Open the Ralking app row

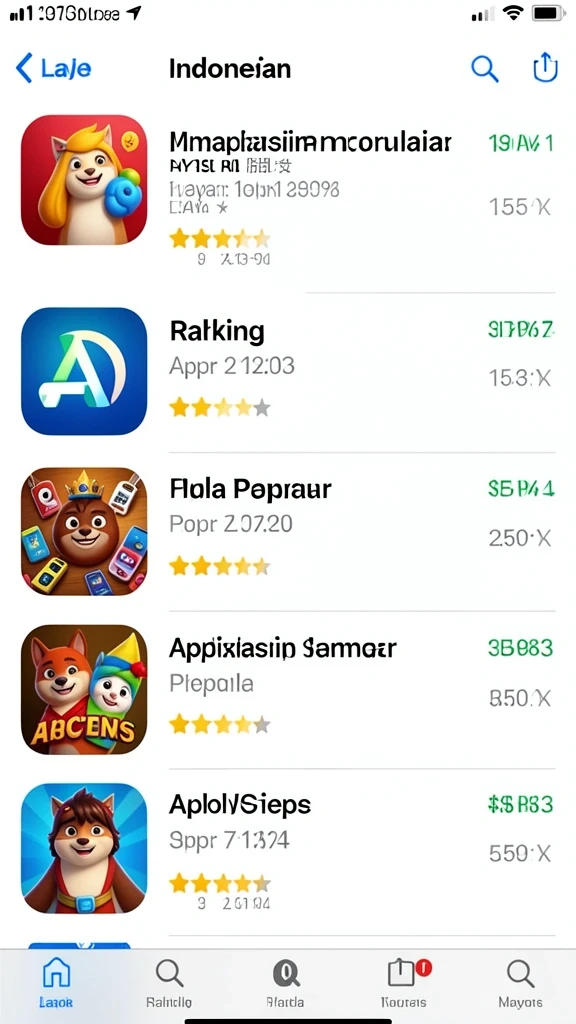click(288, 371)
